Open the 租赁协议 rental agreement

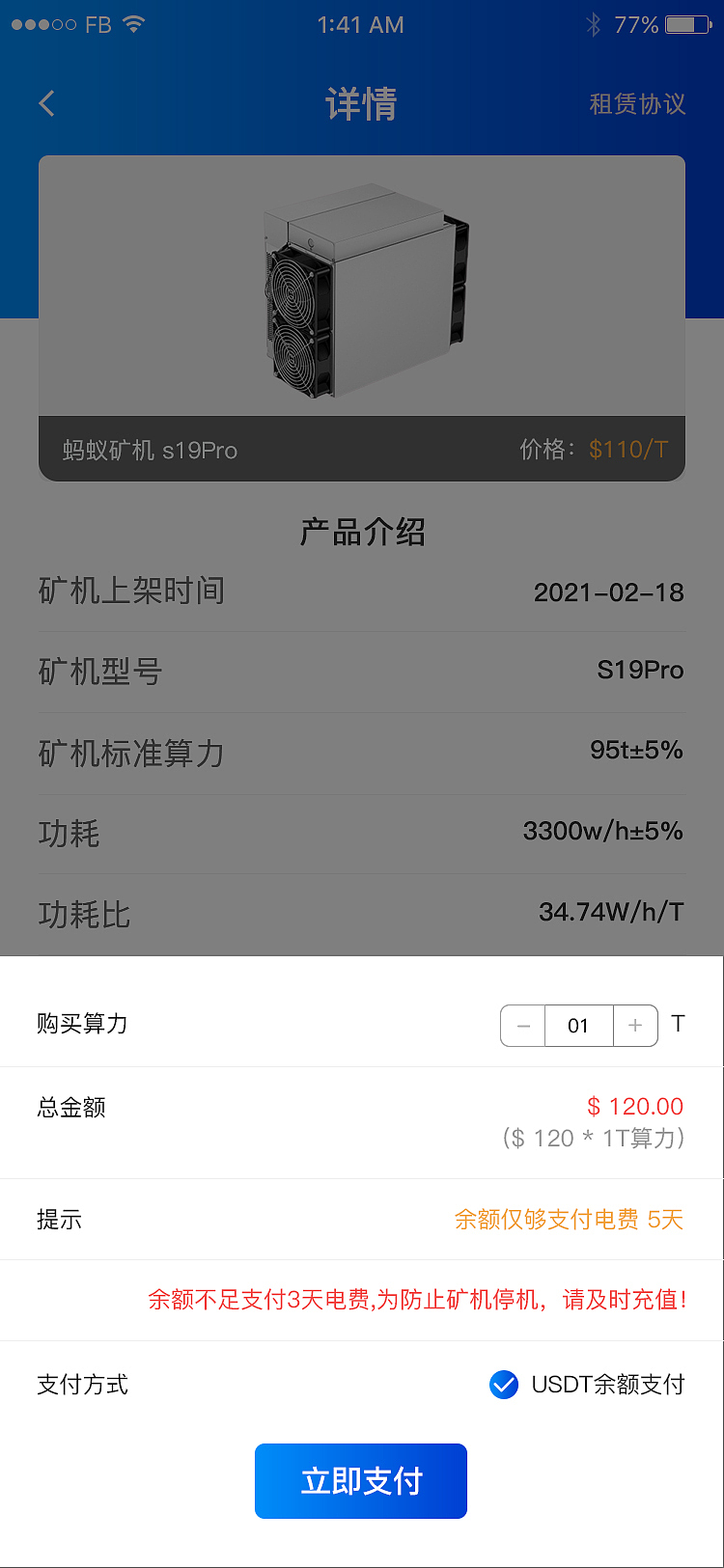pos(636,104)
